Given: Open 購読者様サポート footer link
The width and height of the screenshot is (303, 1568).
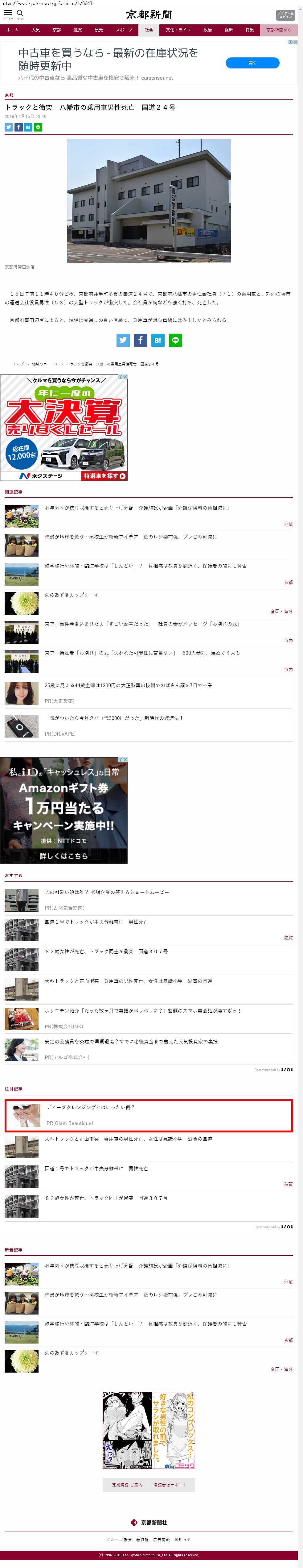Looking at the screenshot, I should (170, 1485).
